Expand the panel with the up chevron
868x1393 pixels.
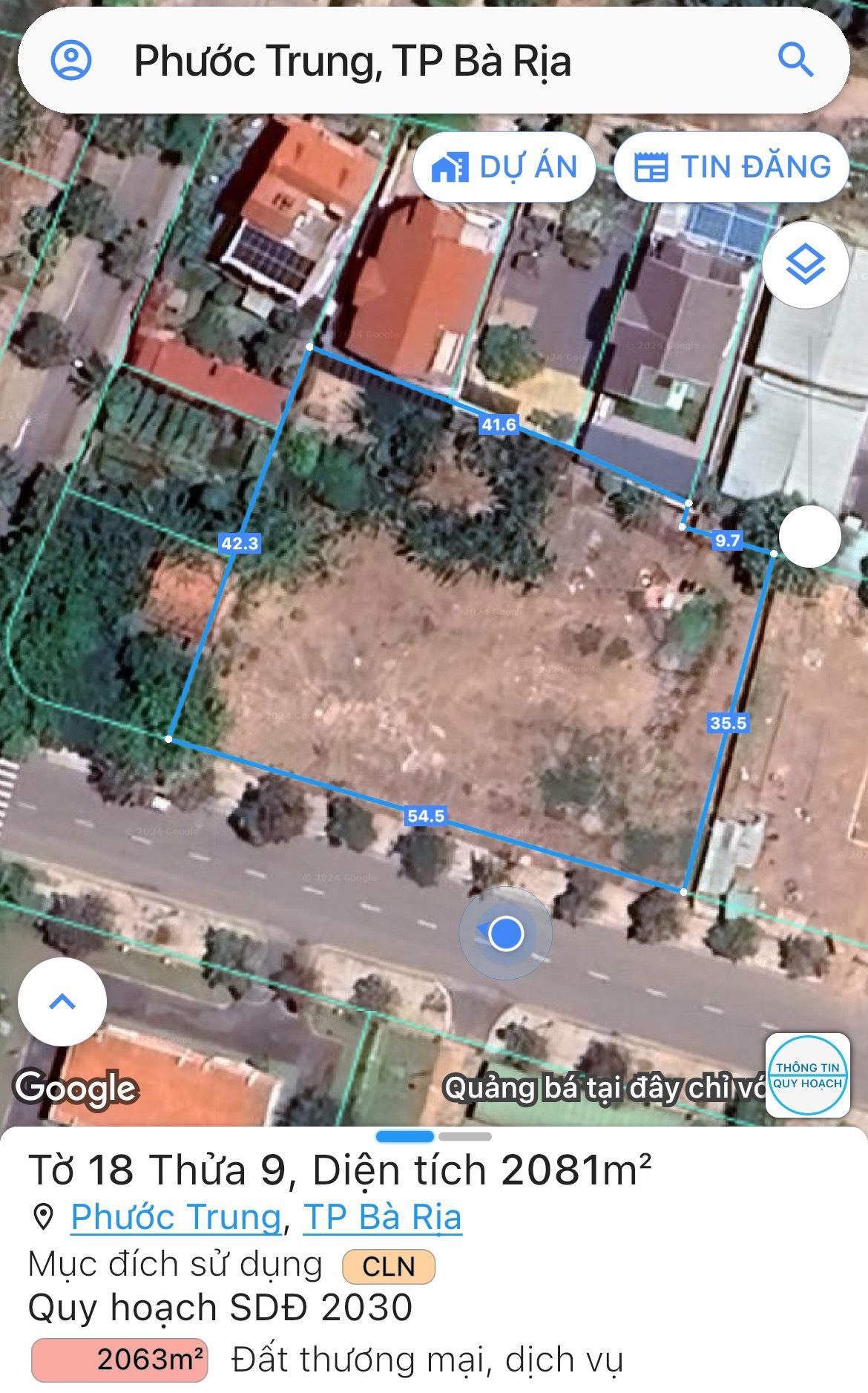[62, 1002]
